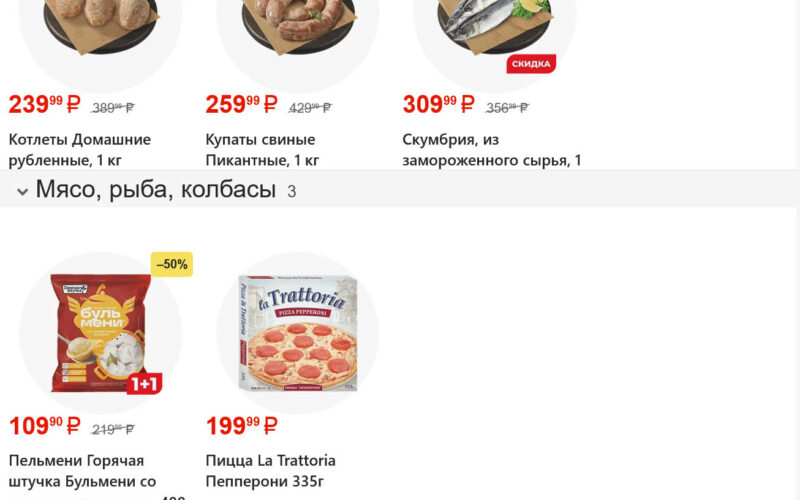Open the Скумбрия product card
Image resolution: width=800 pixels, height=500 pixels.
click(491, 149)
